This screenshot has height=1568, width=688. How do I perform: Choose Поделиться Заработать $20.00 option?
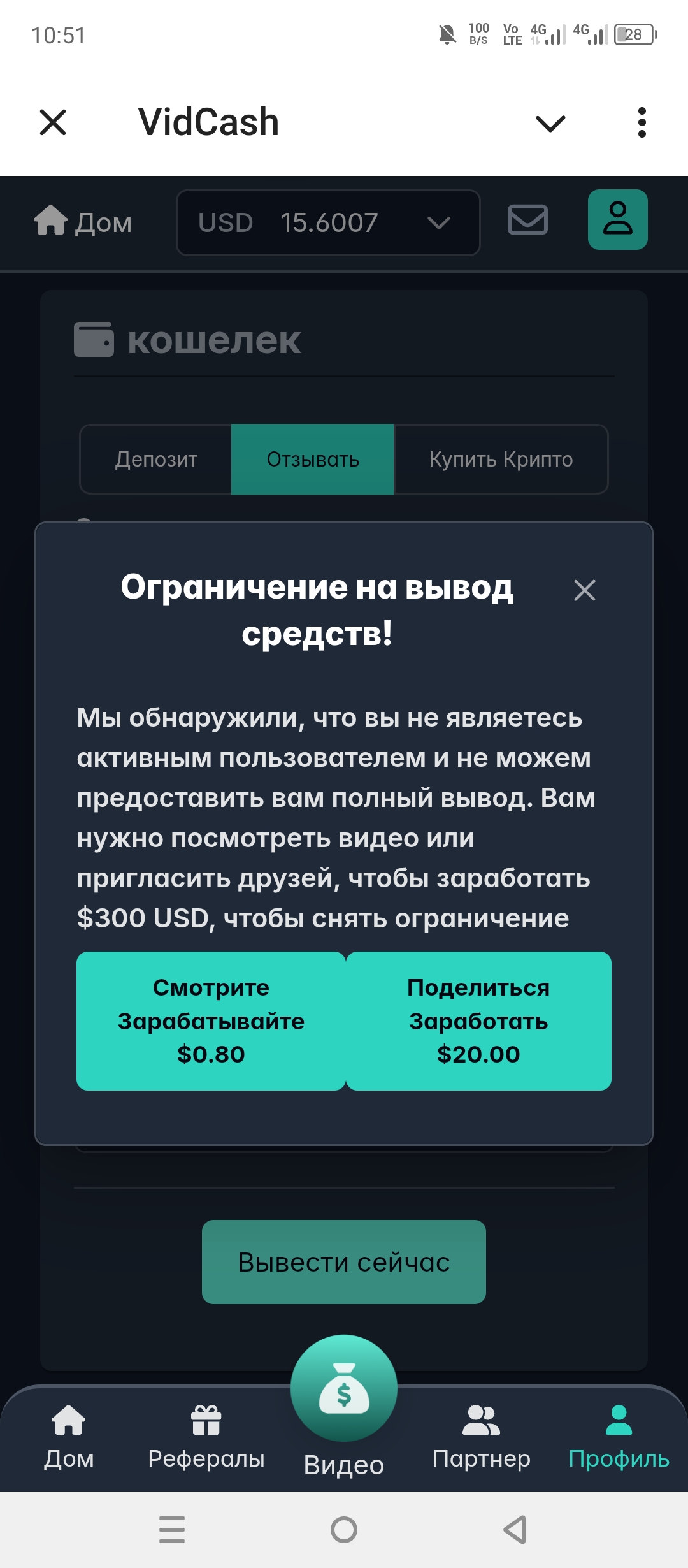(x=478, y=1020)
